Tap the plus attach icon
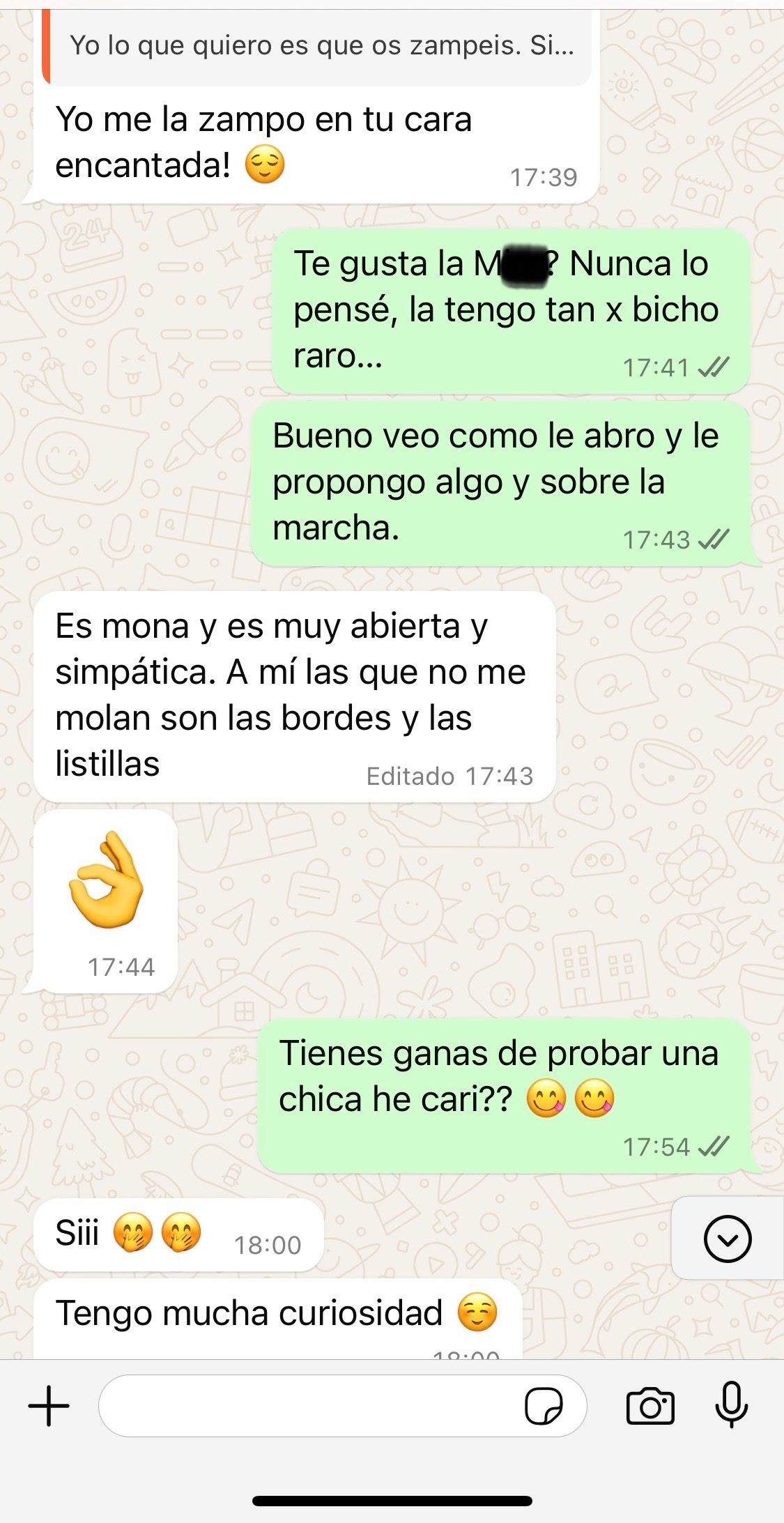This screenshot has width=784, height=1523. [49, 1406]
